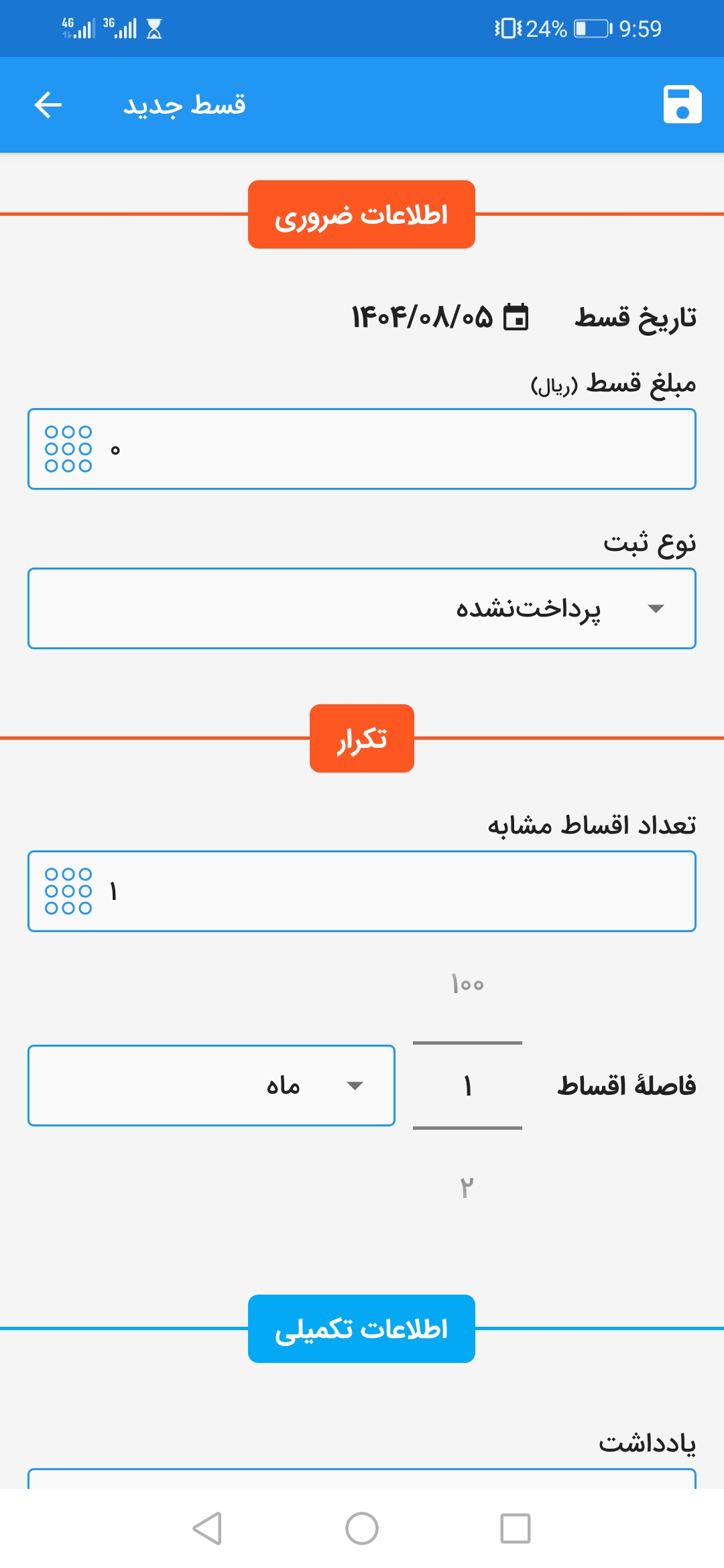Image resolution: width=724 pixels, height=1568 pixels.
Task: Open keypad icon in the installment amount field
Action: (68, 449)
